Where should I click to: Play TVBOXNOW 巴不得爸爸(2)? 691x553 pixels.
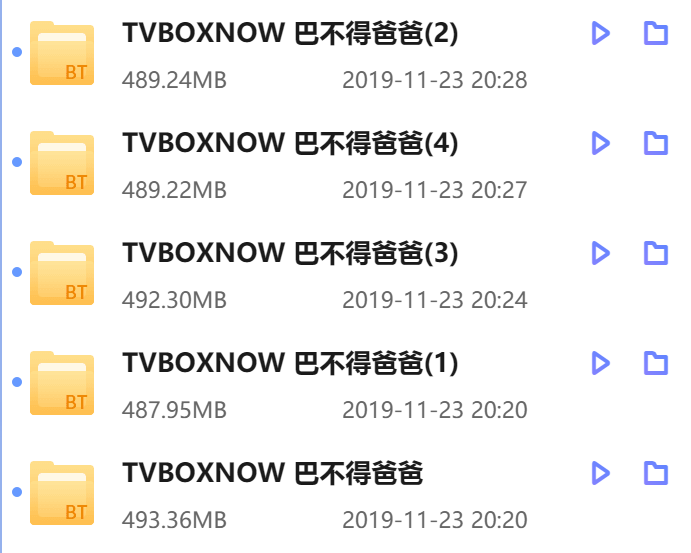[600, 34]
